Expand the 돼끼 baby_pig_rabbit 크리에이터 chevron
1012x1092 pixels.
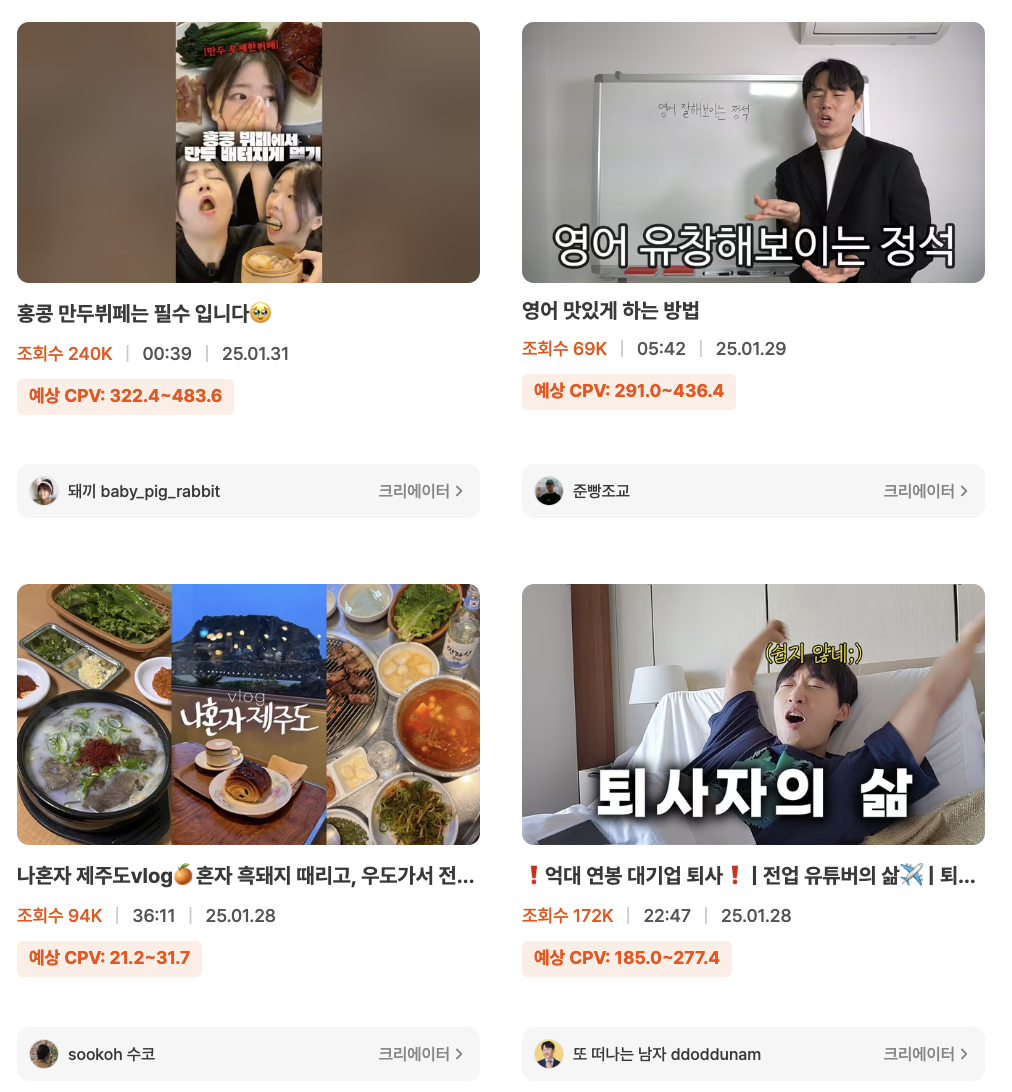tap(459, 491)
